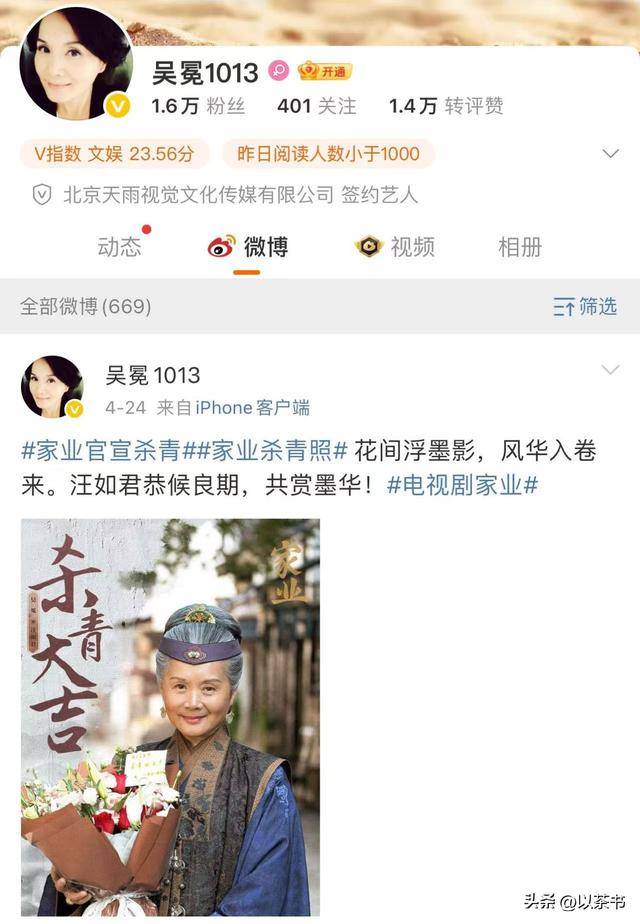The image size is (640, 924).
Task: Switch to the 微博 tab
Action: click(x=248, y=247)
